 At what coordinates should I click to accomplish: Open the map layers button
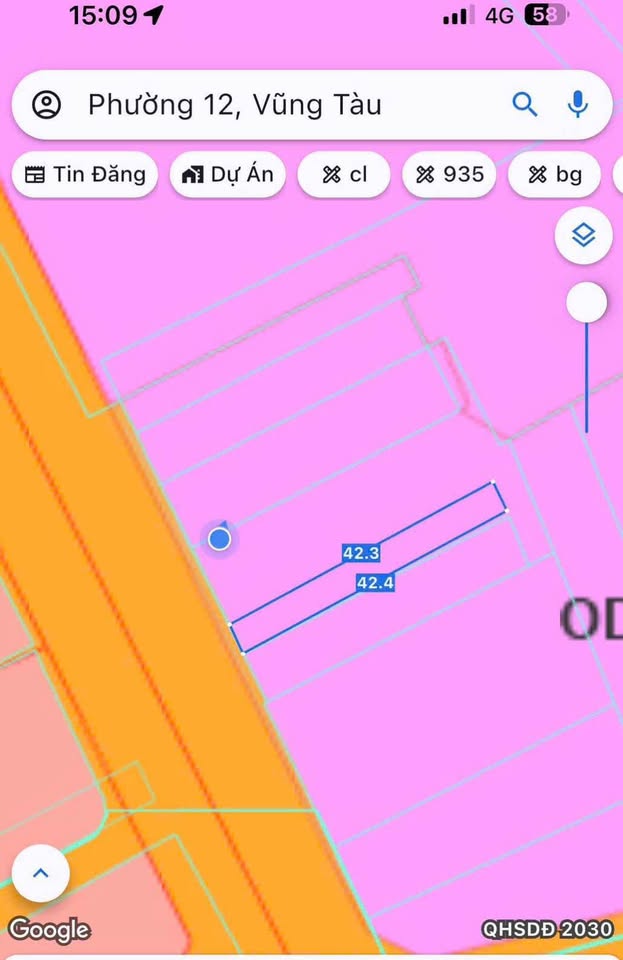click(x=584, y=236)
